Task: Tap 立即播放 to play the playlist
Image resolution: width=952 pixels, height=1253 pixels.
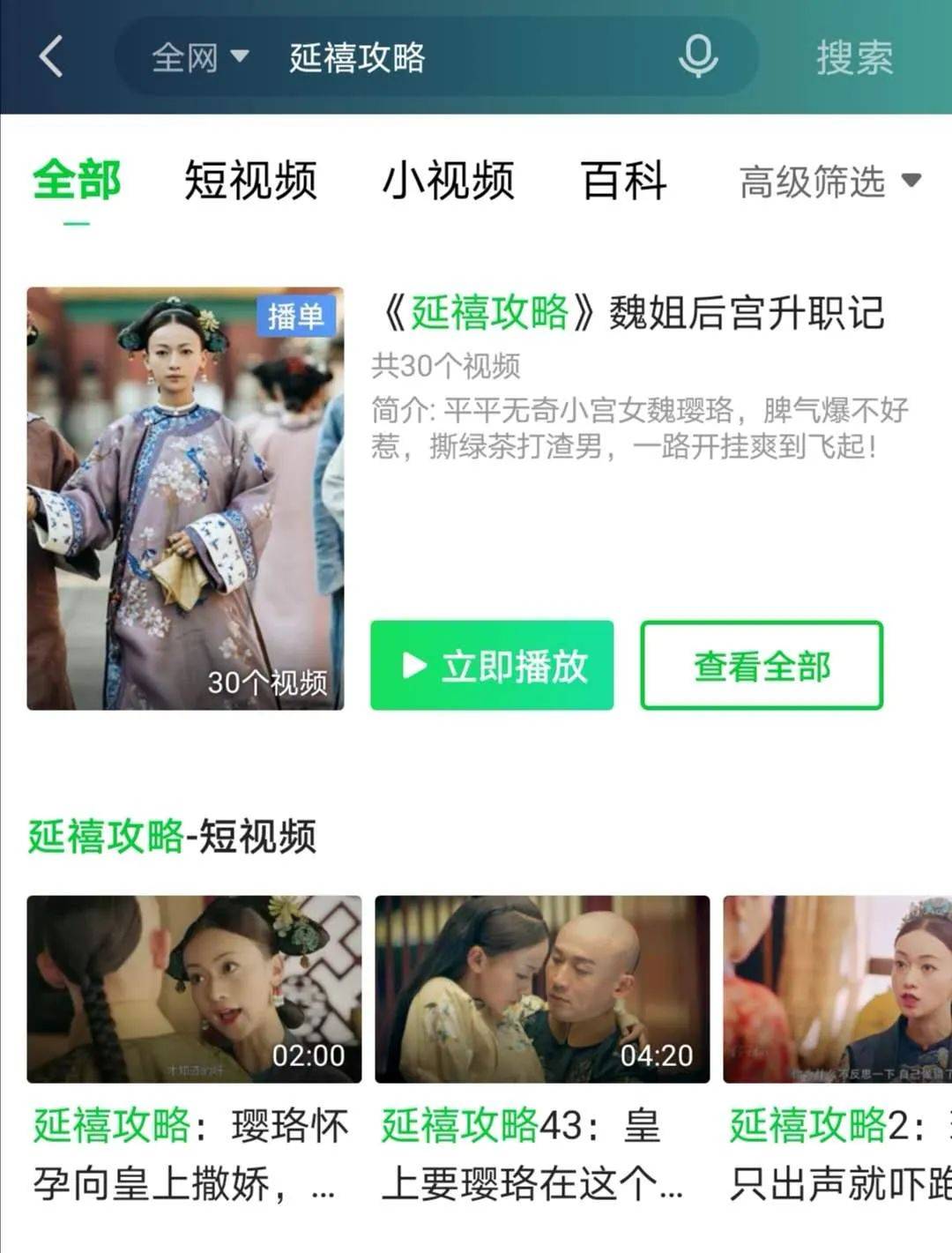Action: tap(492, 666)
